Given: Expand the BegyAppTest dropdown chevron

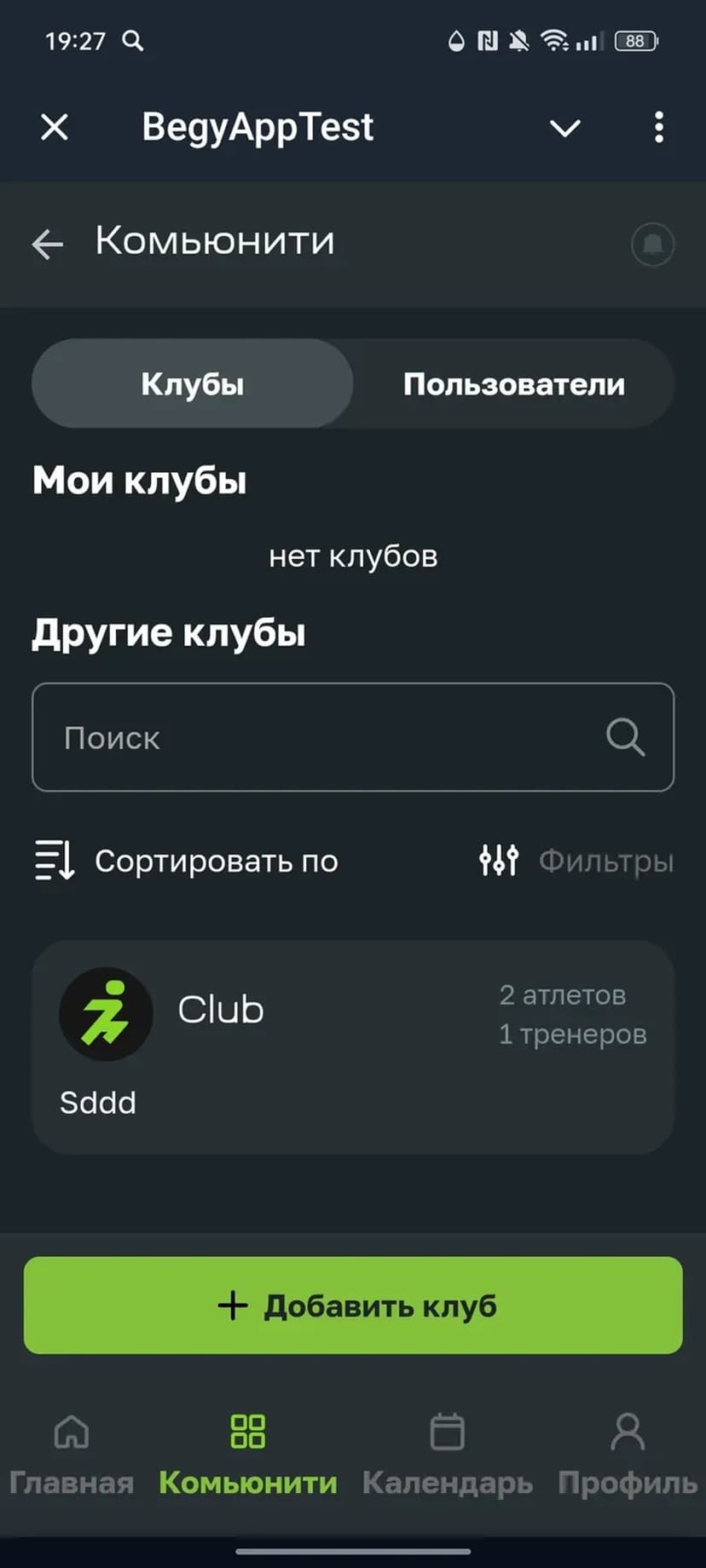Looking at the screenshot, I should (564, 129).
